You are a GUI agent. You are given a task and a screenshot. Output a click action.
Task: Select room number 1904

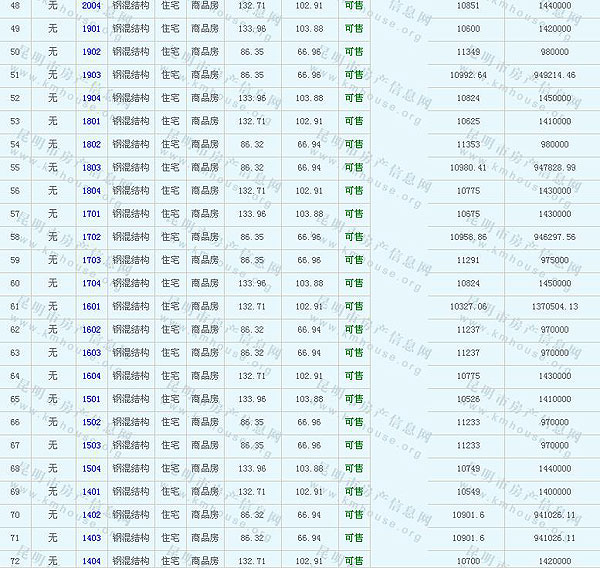[x=92, y=98]
